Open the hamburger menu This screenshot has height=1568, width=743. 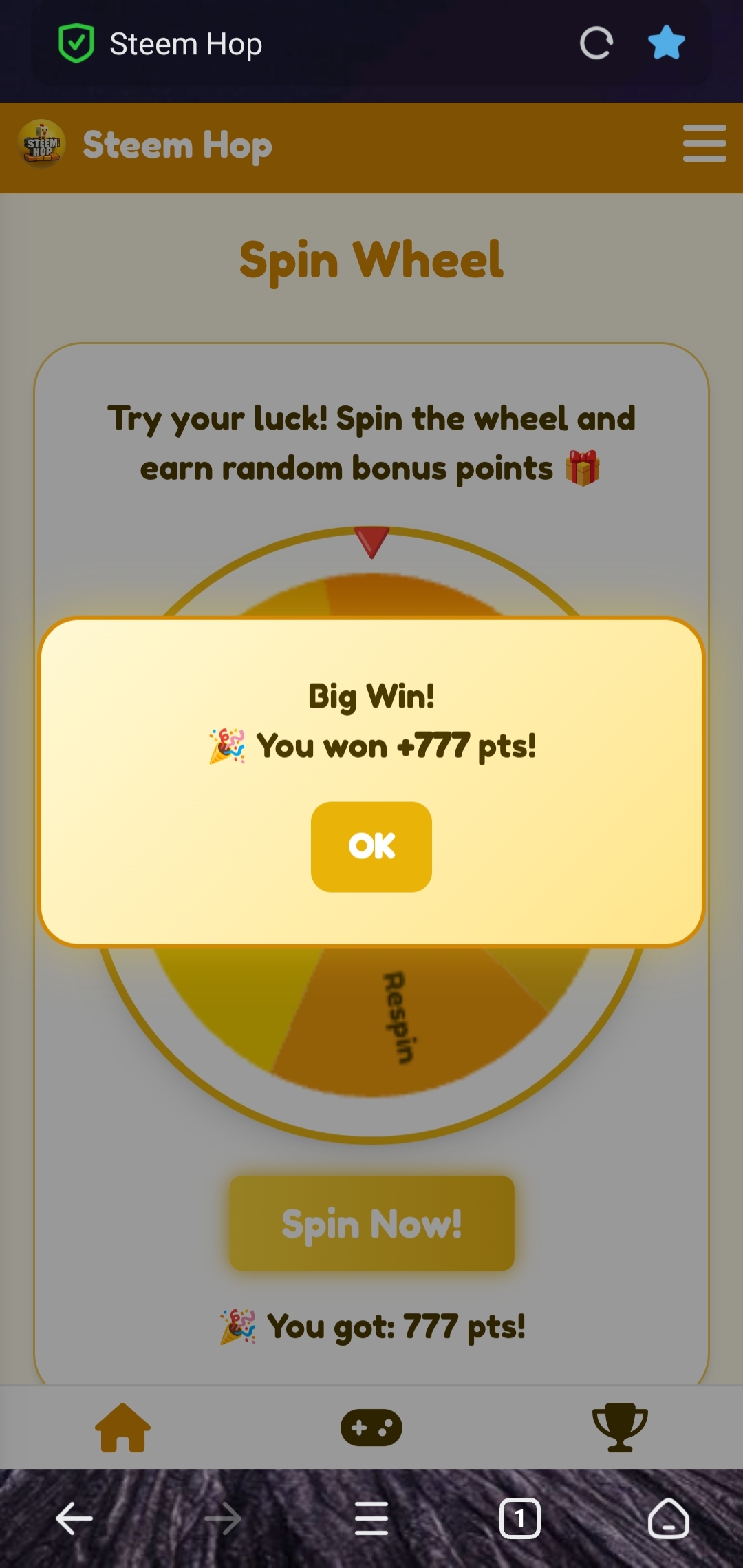[704, 144]
